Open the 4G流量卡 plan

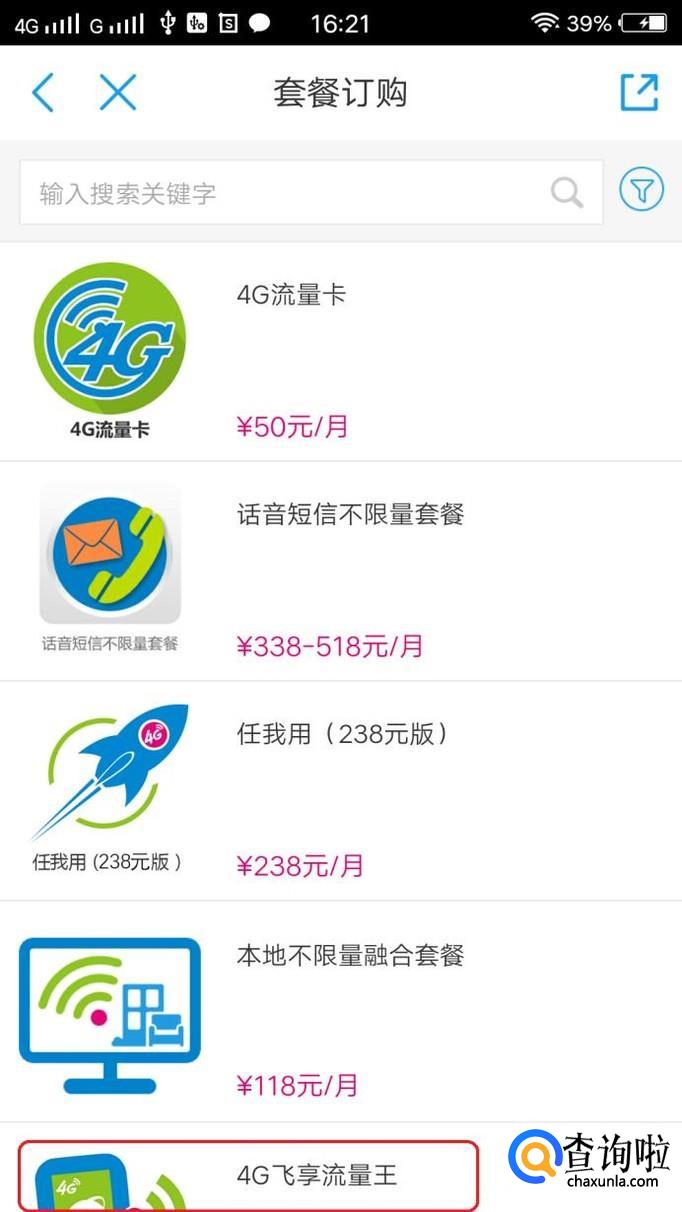pos(340,351)
